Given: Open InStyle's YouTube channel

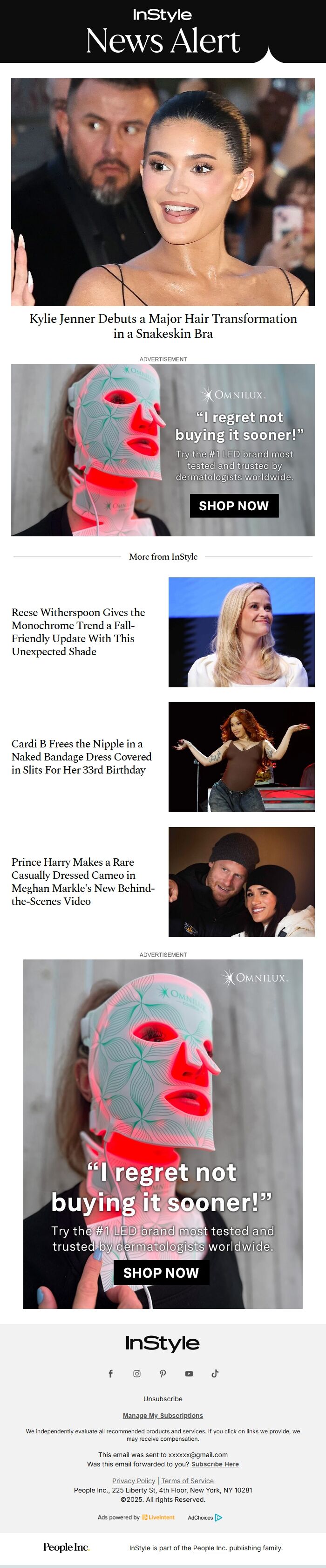Looking at the screenshot, I should (189, 1373).
